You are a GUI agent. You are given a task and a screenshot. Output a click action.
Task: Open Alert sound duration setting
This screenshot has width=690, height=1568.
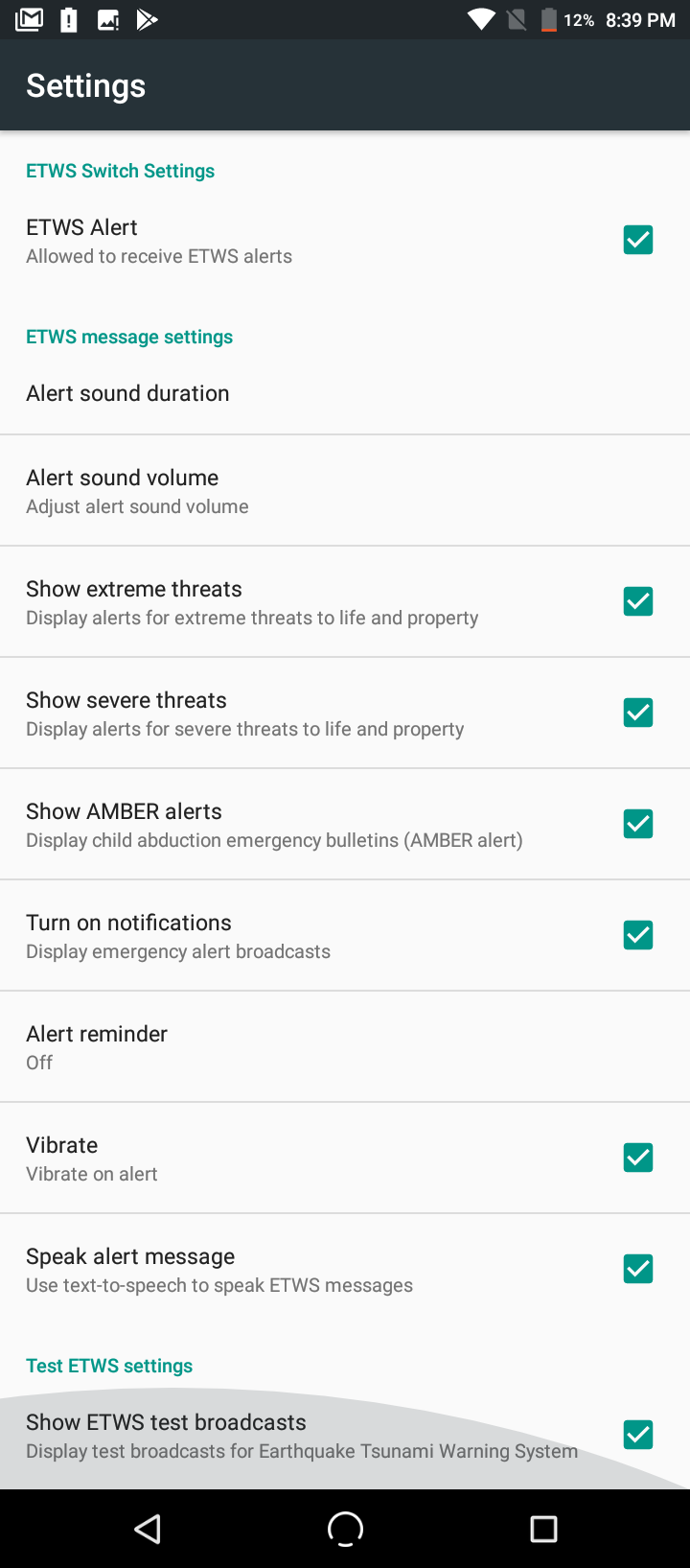coord(345,393)
